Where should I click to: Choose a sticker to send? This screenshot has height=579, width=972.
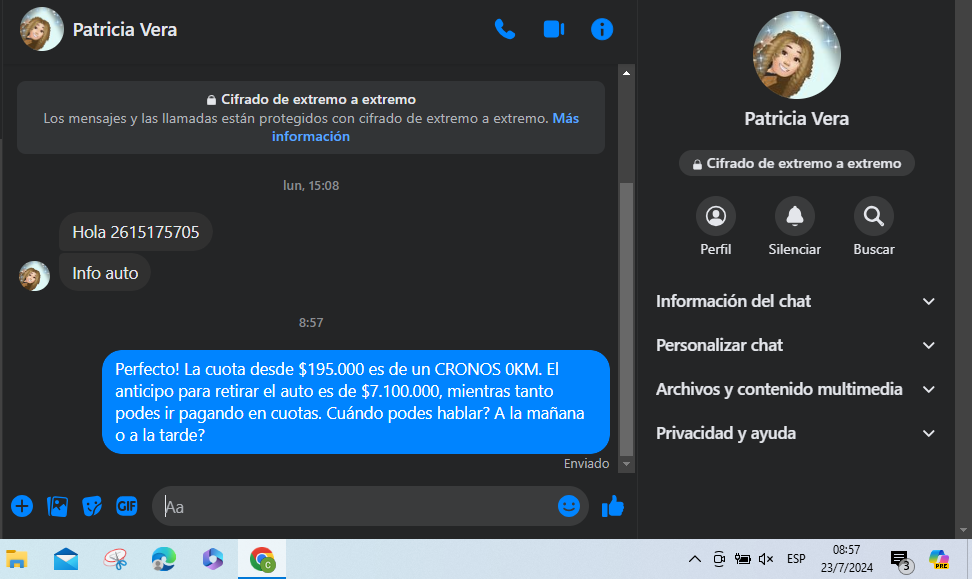click(x=92, y=506)
